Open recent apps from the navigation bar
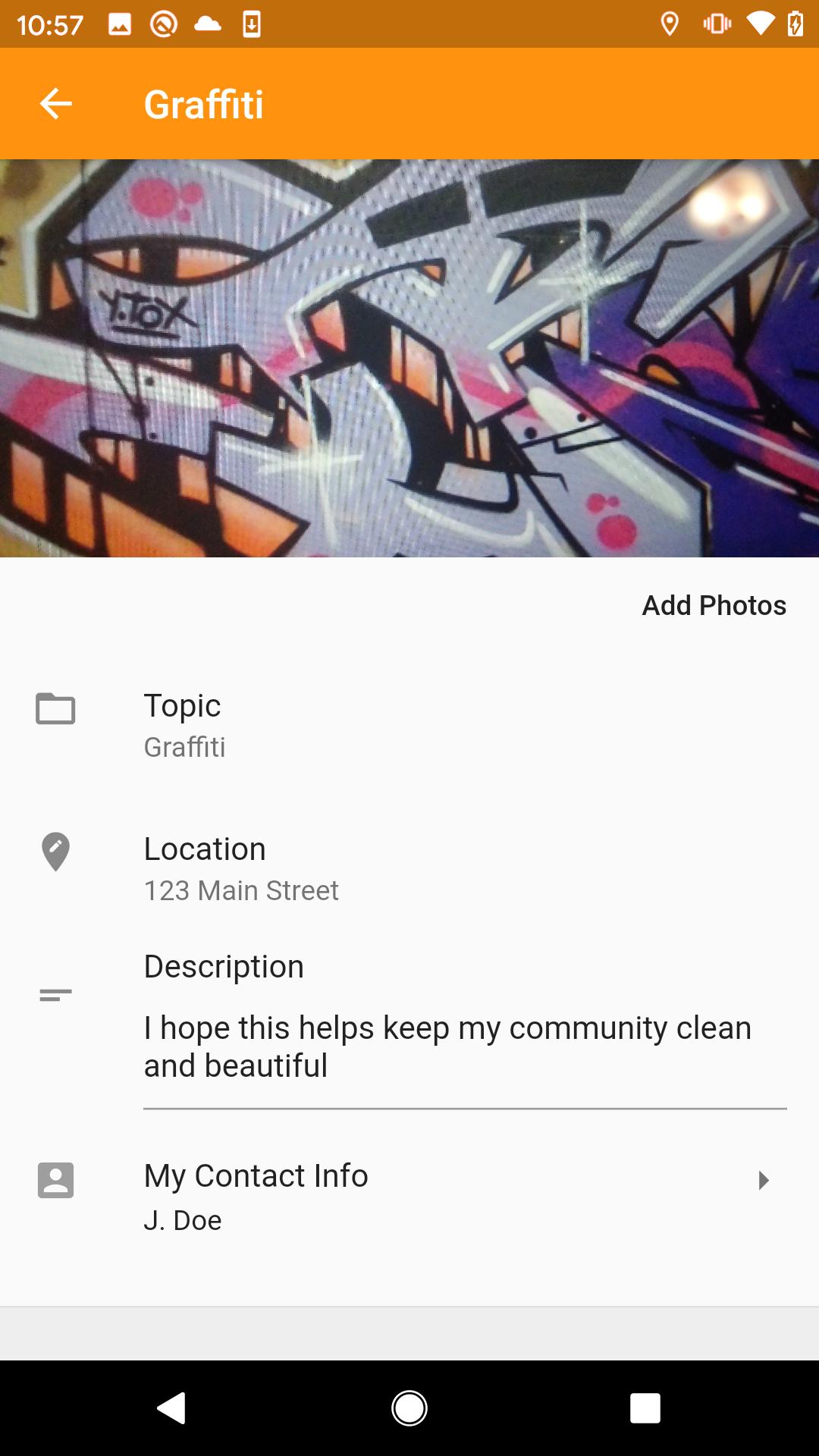Image resolution: width=819 pixels, height=1456 pixels. (645, 1408)
